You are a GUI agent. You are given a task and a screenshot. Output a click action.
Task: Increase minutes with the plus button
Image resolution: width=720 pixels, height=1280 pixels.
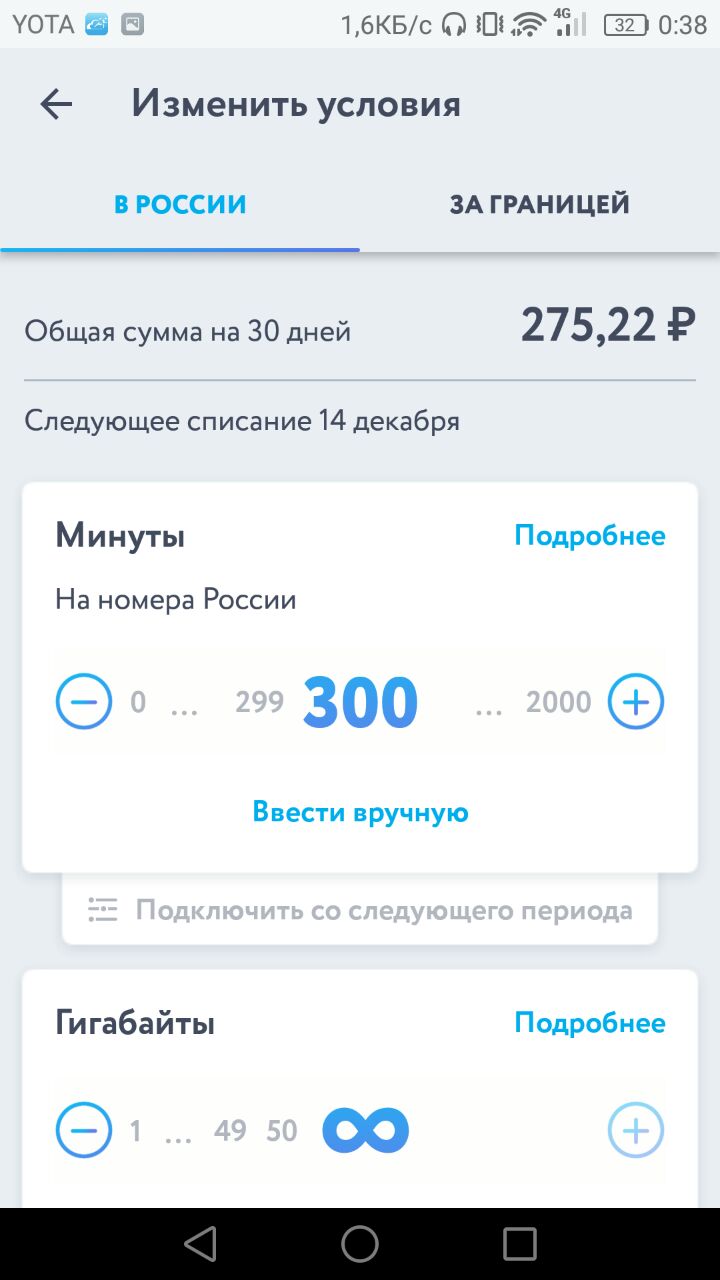636,701
